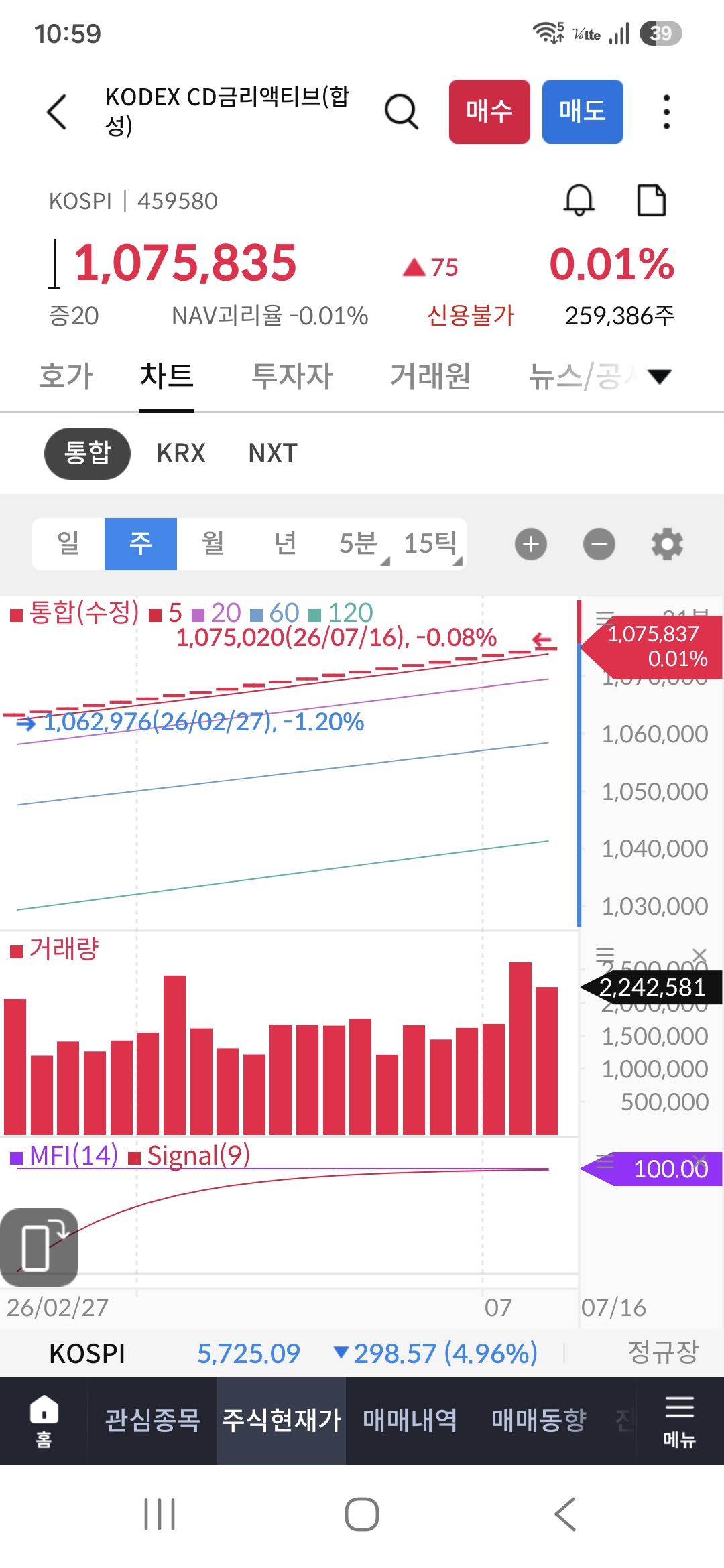Open the three-dot overflow menu
The width and height of the screenshot is (724, 1568).
[666, 111]
